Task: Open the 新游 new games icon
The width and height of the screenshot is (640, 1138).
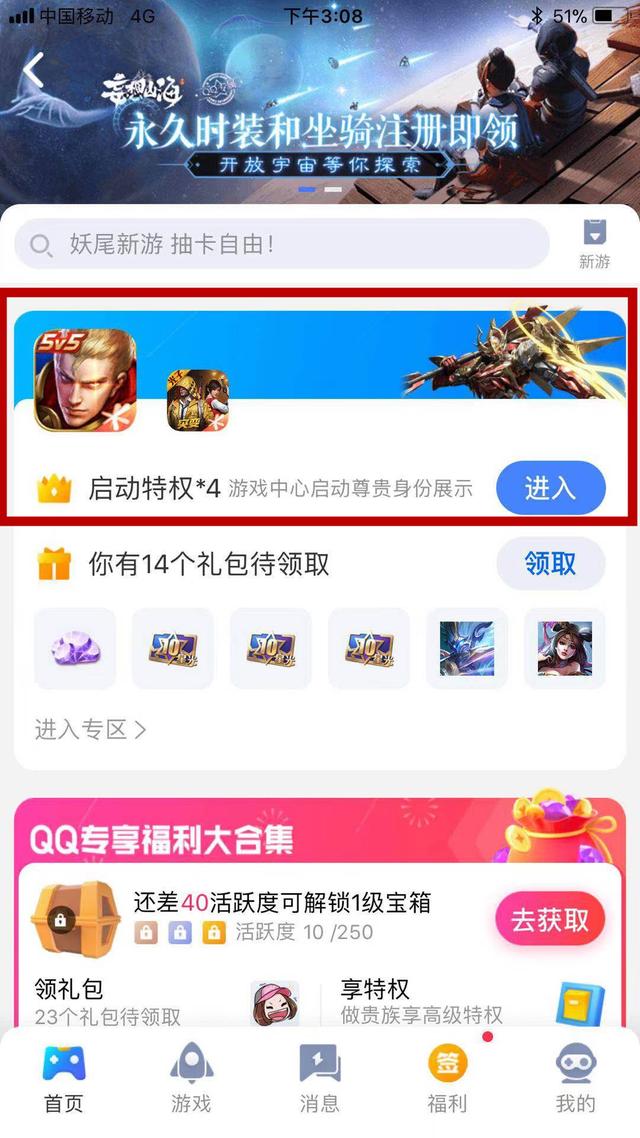Action: coord(594,244)
